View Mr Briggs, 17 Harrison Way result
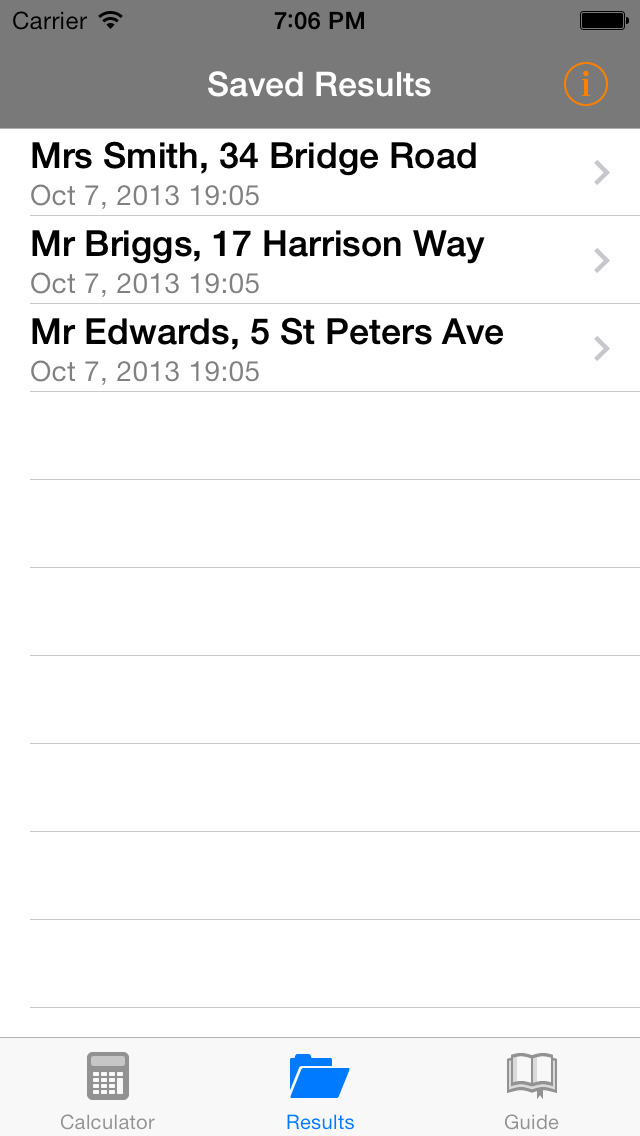Screen dimensions: 640x1136 pyautogui.click(x=320, y=260)
